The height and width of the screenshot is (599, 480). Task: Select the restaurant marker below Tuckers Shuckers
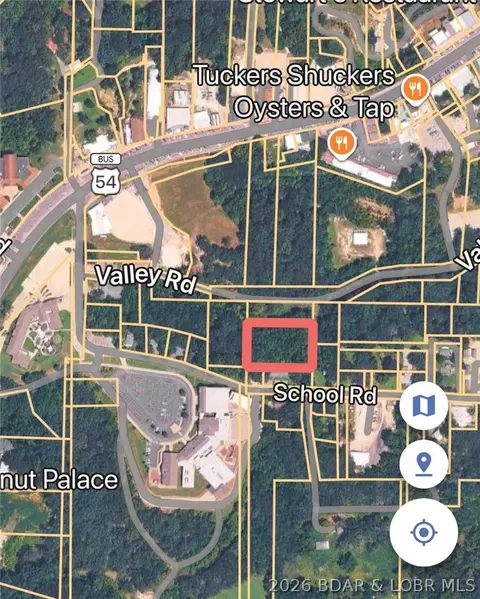tap(342, 144)
